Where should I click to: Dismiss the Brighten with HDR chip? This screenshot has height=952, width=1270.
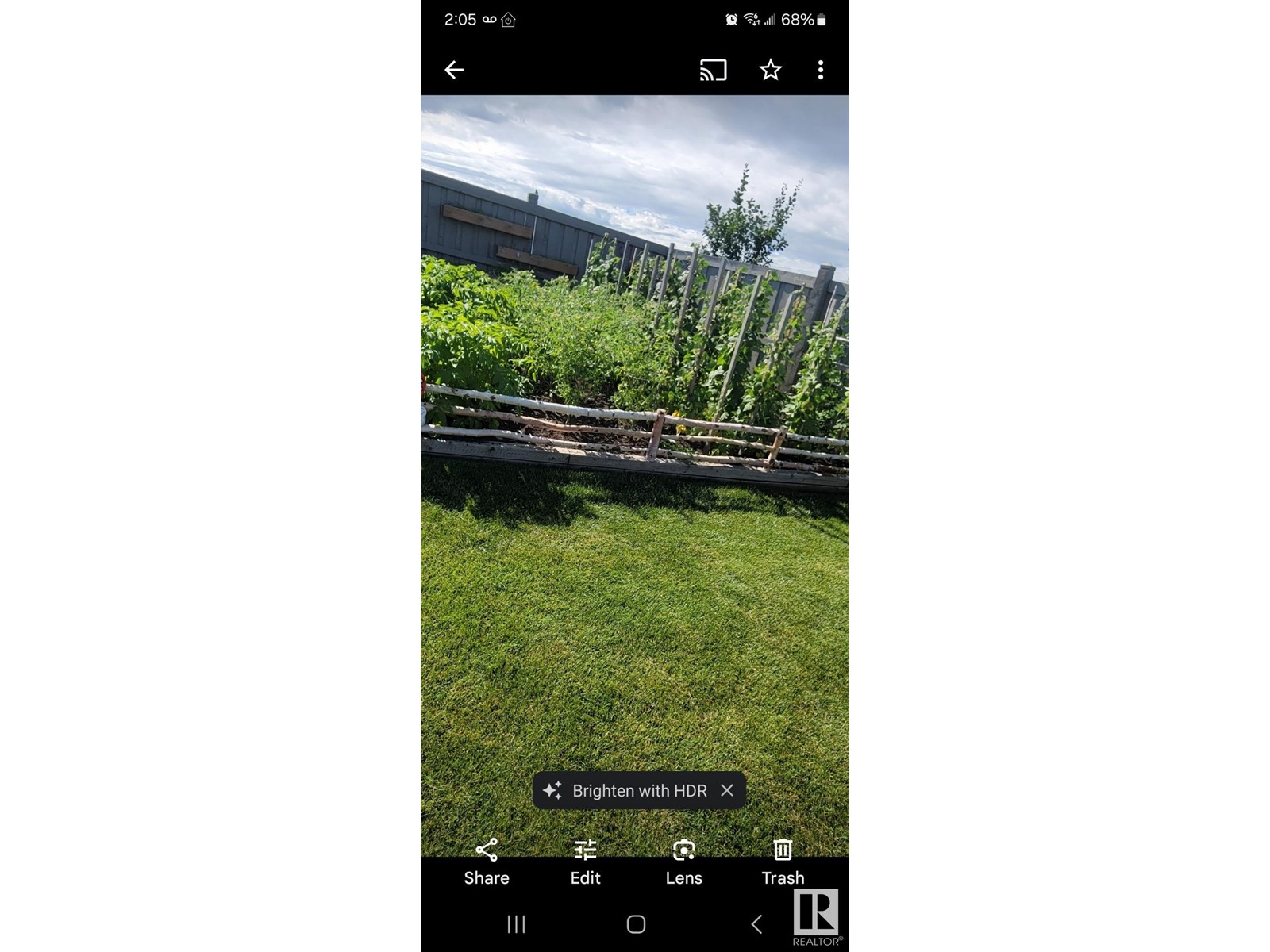coord(727,790)
